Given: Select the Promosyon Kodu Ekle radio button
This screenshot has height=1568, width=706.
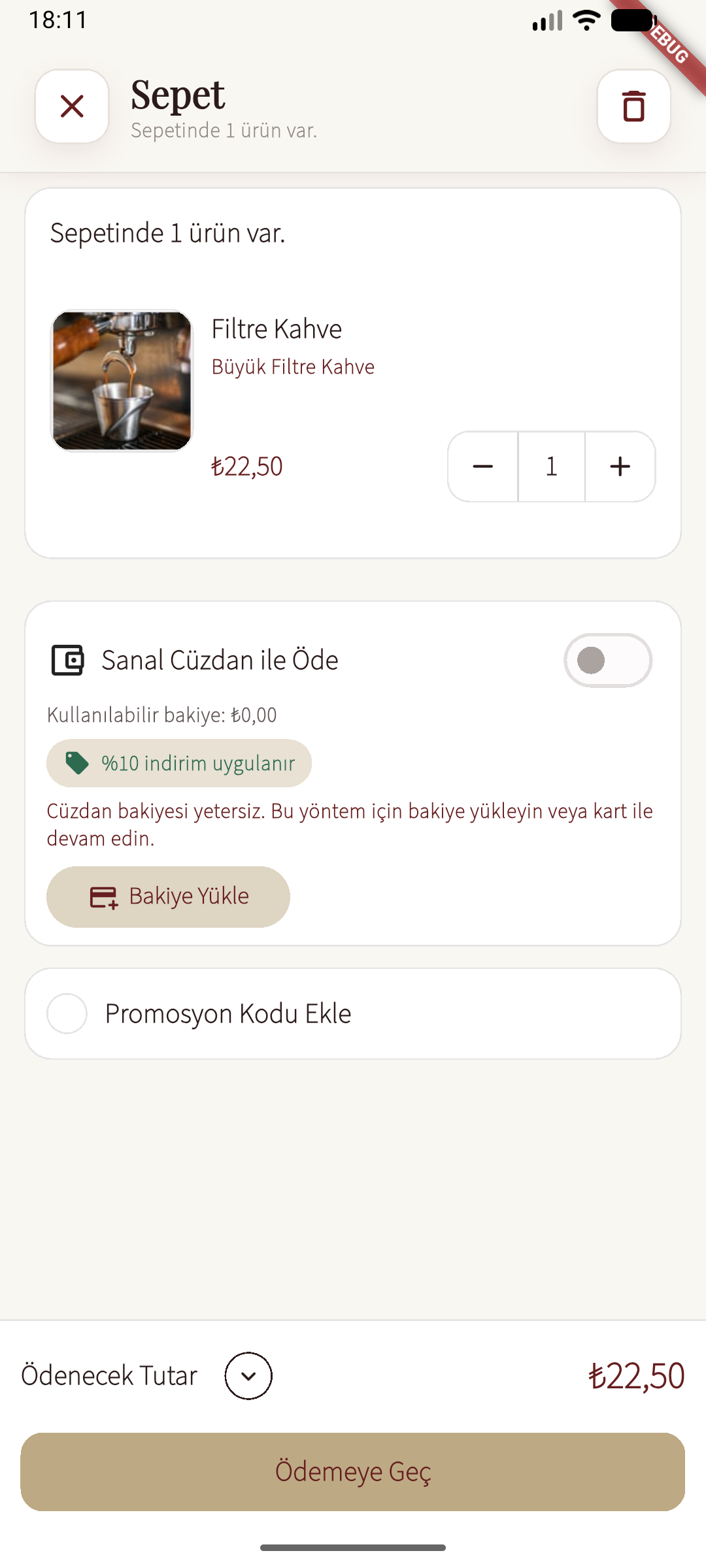Looking at the screenshot, I should pyautogui.click(x=67, y=1013).
